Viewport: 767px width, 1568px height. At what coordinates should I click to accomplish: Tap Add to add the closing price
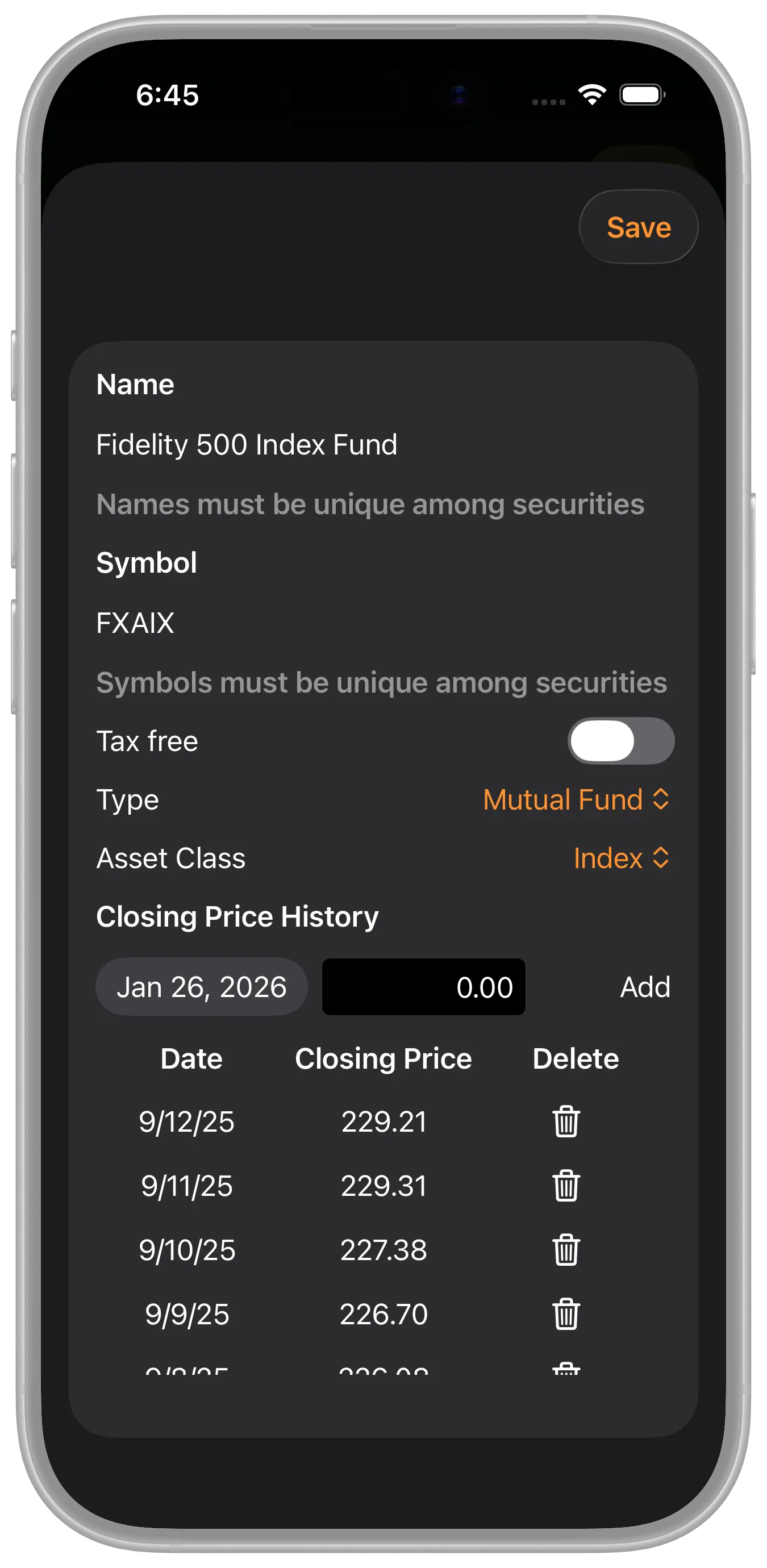(645, 987)
